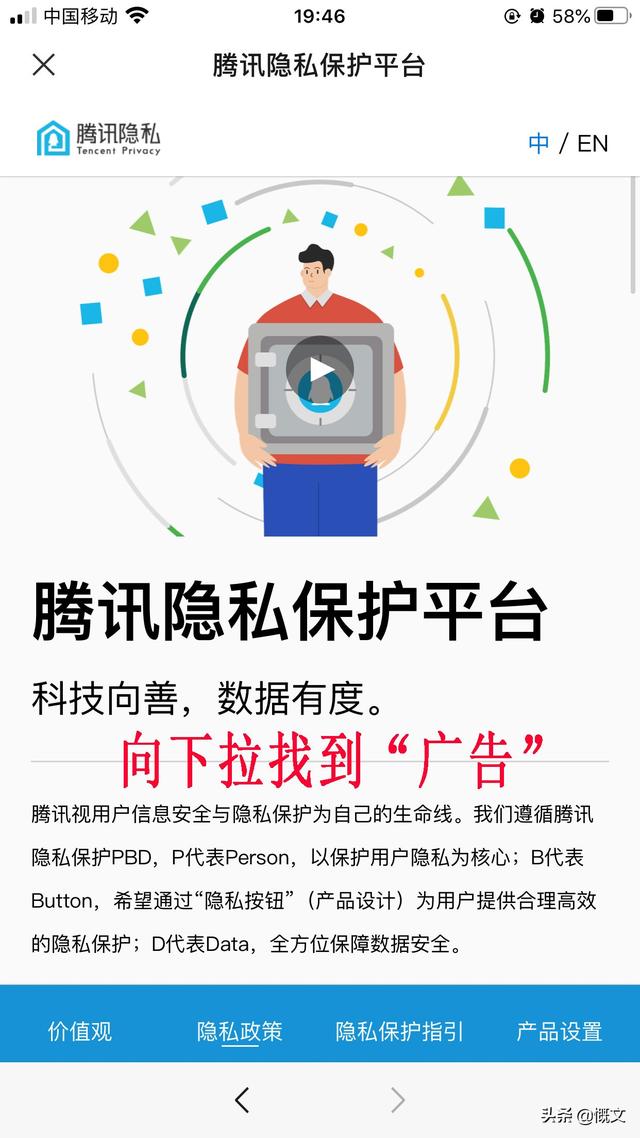Image resolution: width=640 pixels, height=1138 pixels.
Task: Open the 价值观 tab
Action: 80,1031
